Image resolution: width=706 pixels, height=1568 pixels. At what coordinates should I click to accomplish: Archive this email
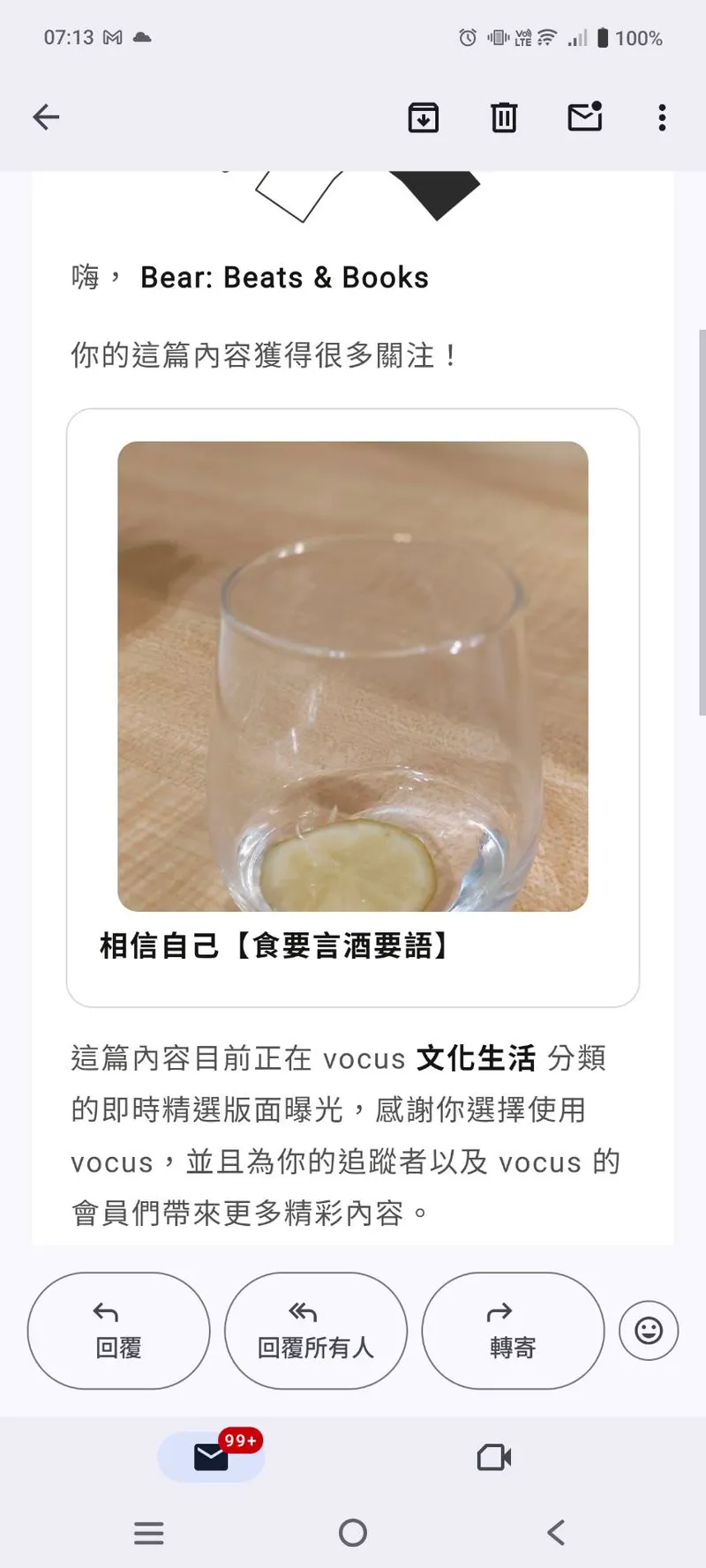pos(424,117)
